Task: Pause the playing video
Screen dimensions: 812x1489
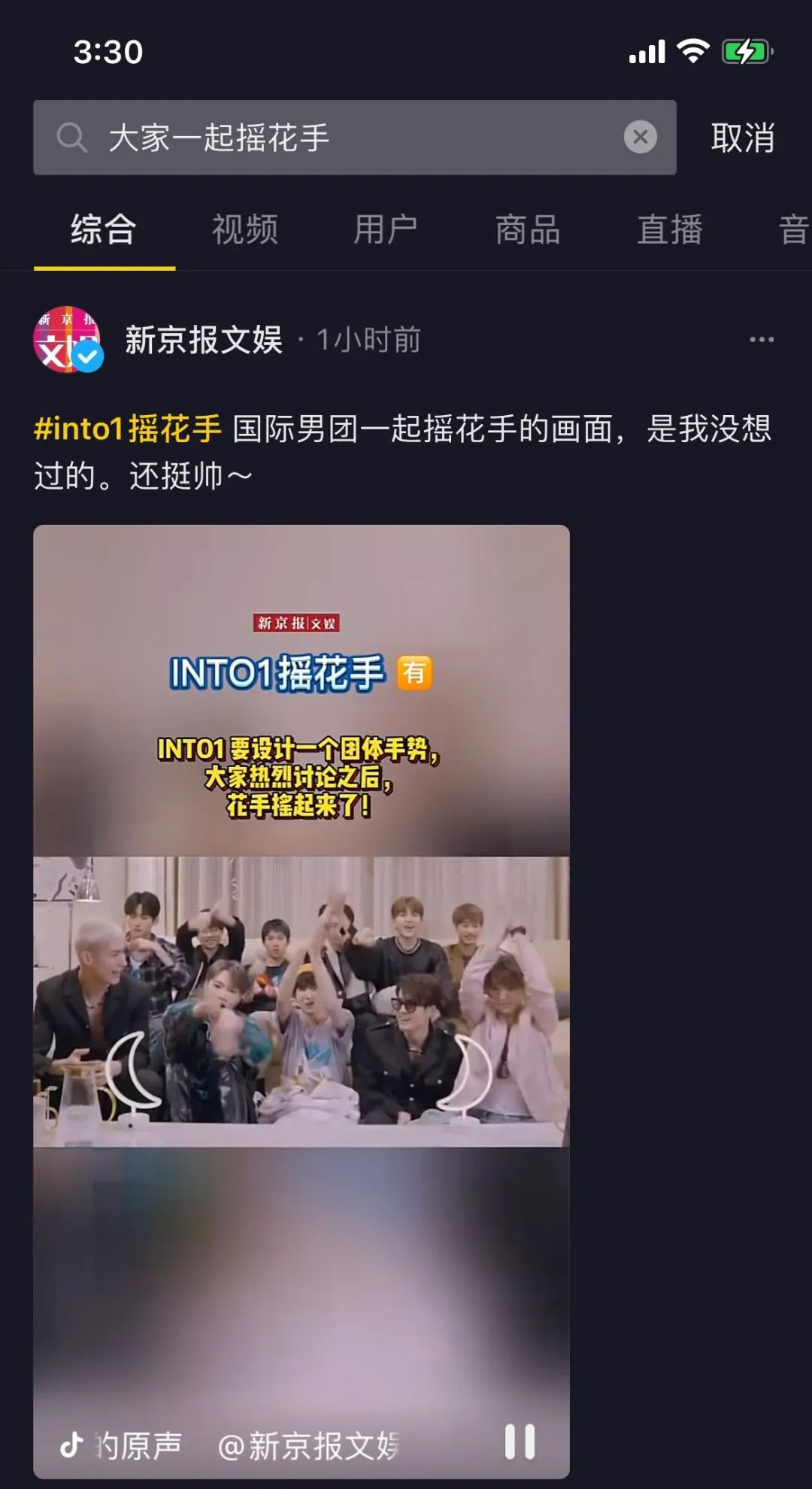Action: click(x=520, y=1441)
